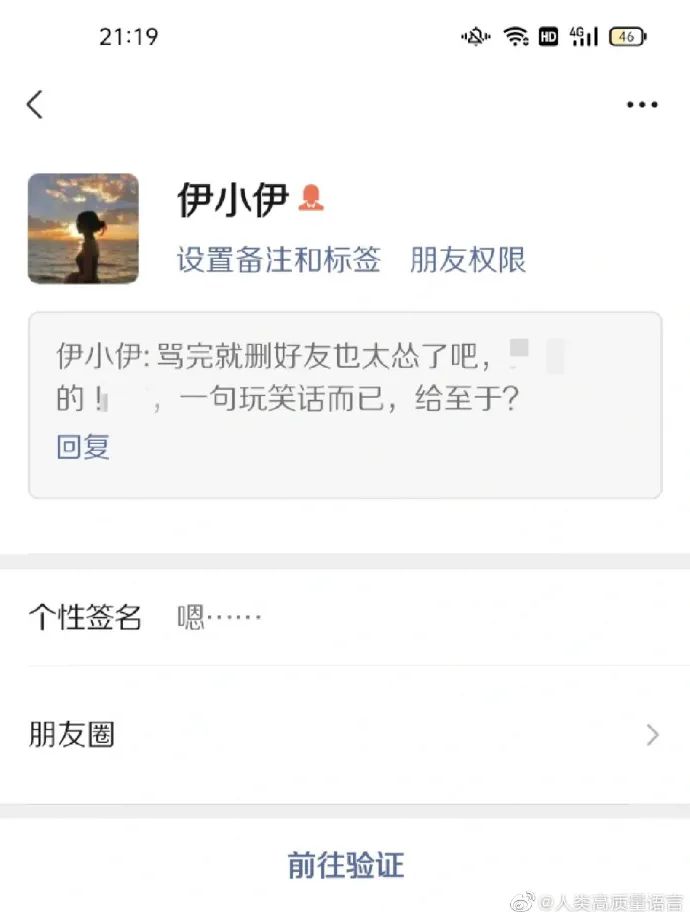Open the 朋友圈 row
This screenshot has height=919, width=690.
coord(345,735)
